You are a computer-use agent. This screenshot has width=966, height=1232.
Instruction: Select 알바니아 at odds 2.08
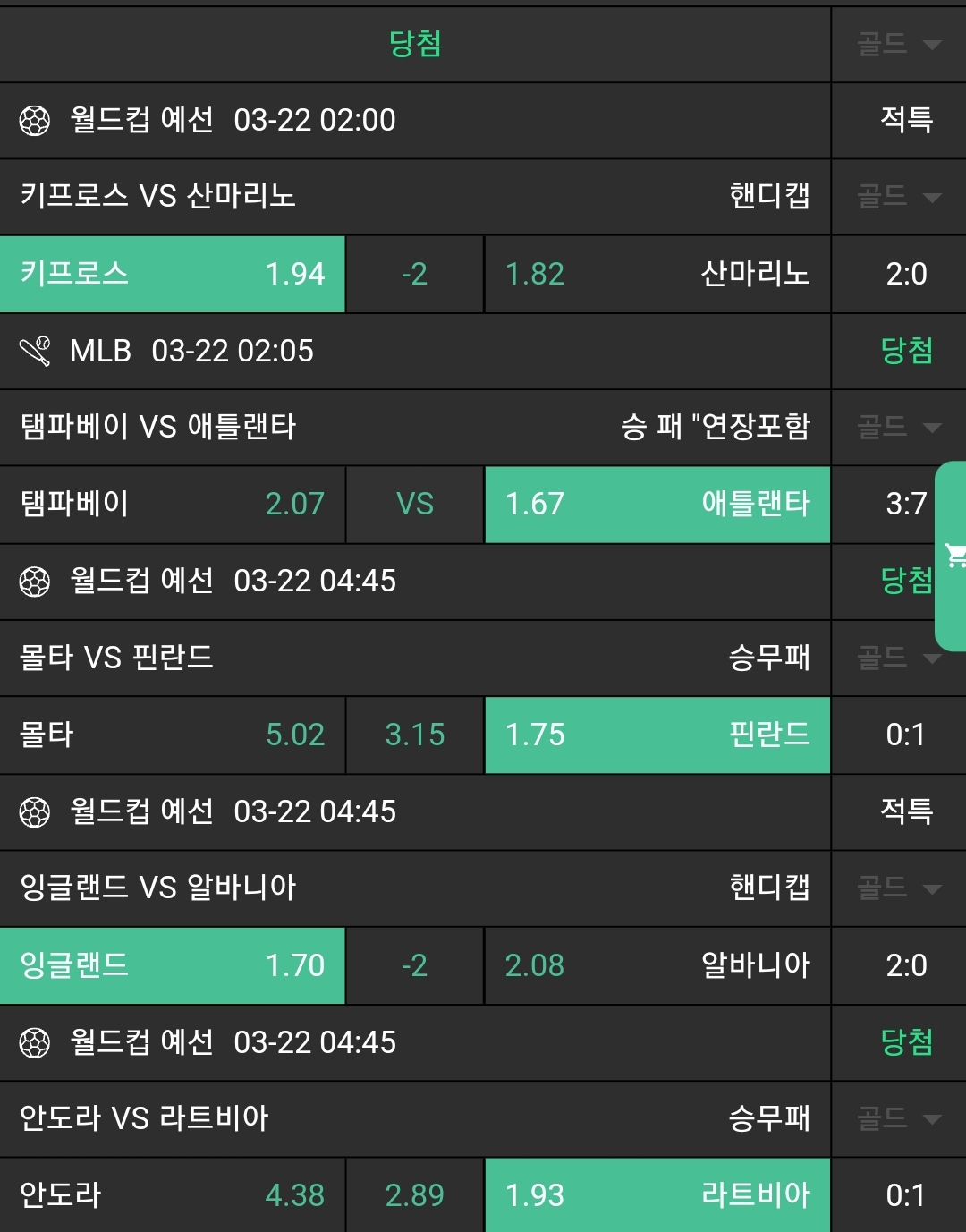coord(657,965)
